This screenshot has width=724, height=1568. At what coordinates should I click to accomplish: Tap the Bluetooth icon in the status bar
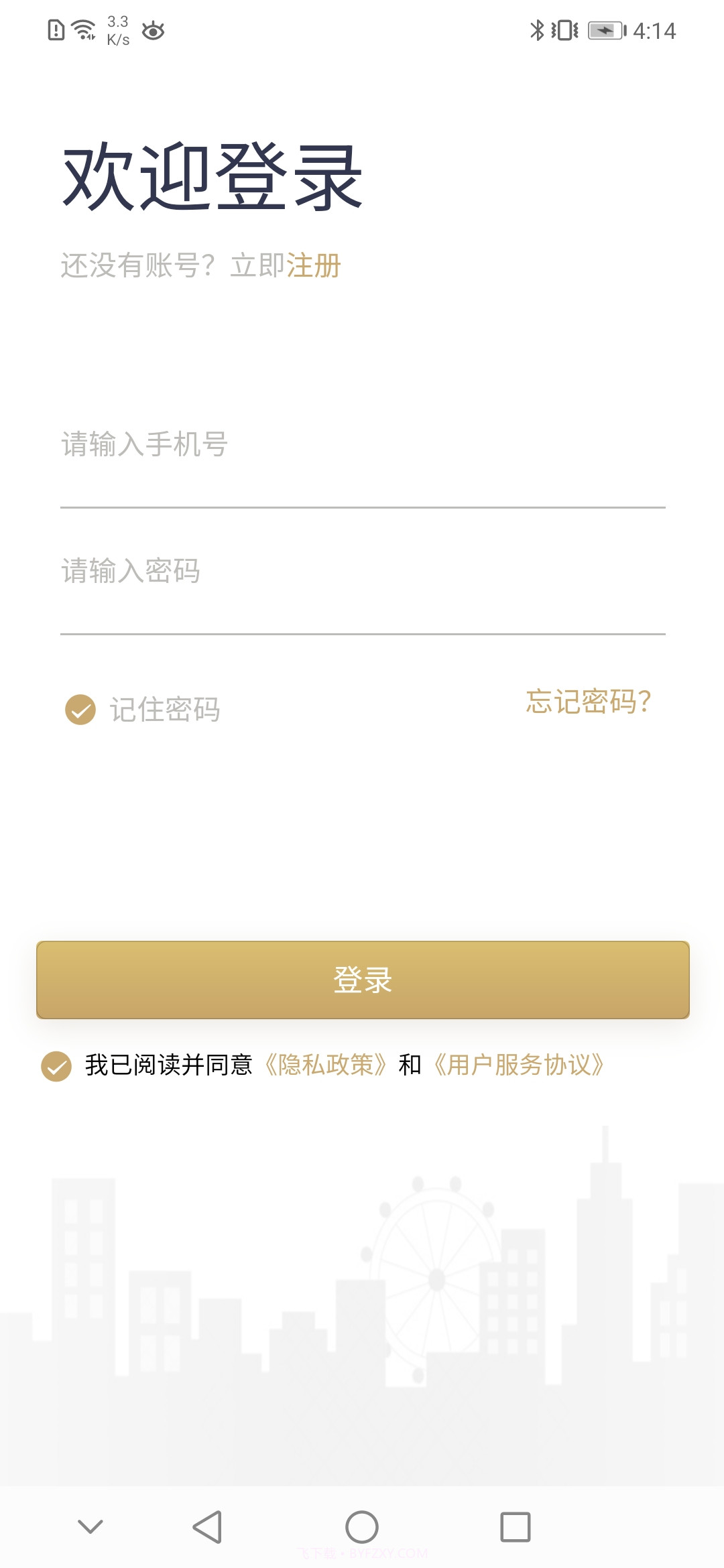tap(537, 30)
